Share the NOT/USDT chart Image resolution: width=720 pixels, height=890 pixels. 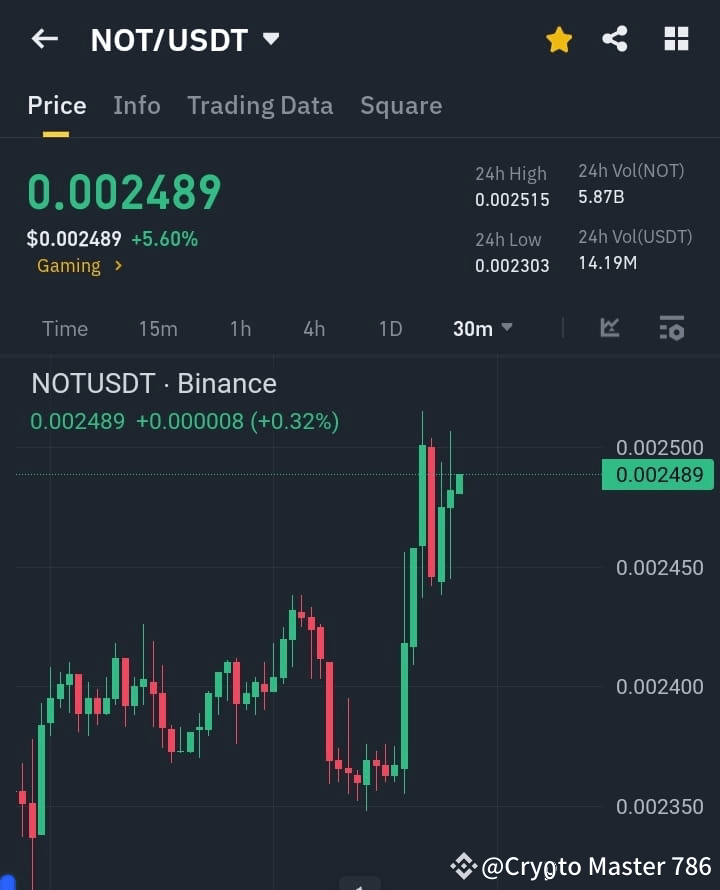pos(615,39)
